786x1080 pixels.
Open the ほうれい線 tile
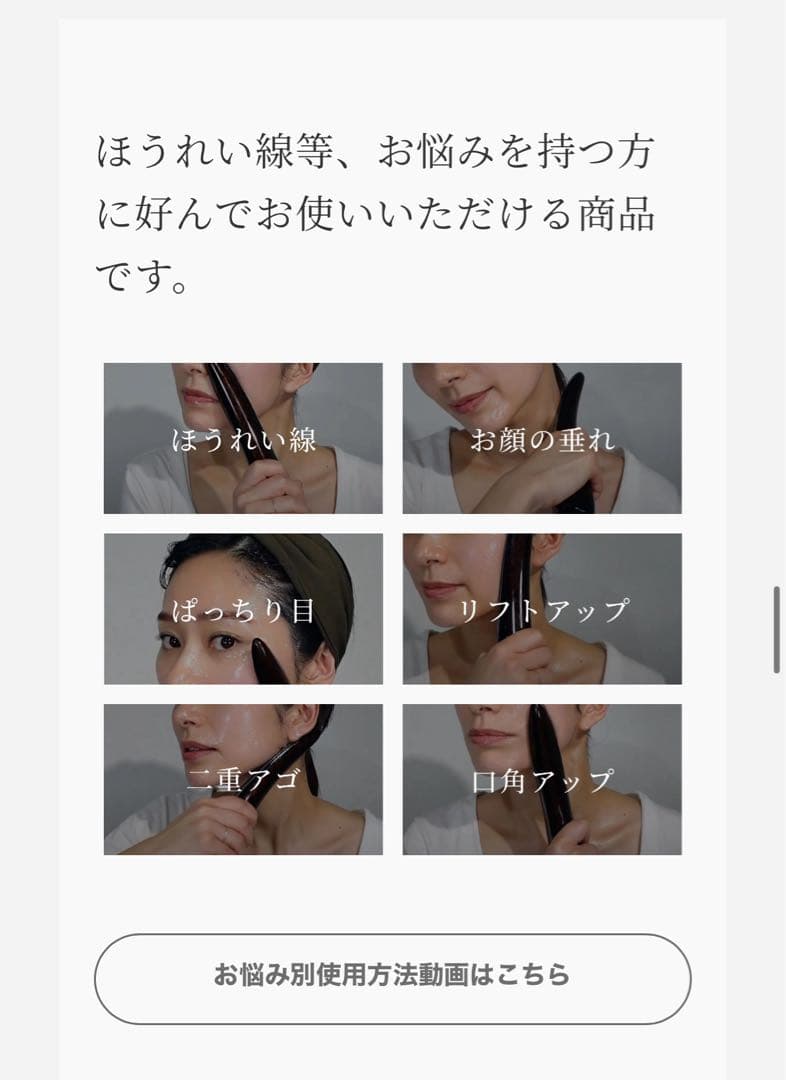[243, 438]
